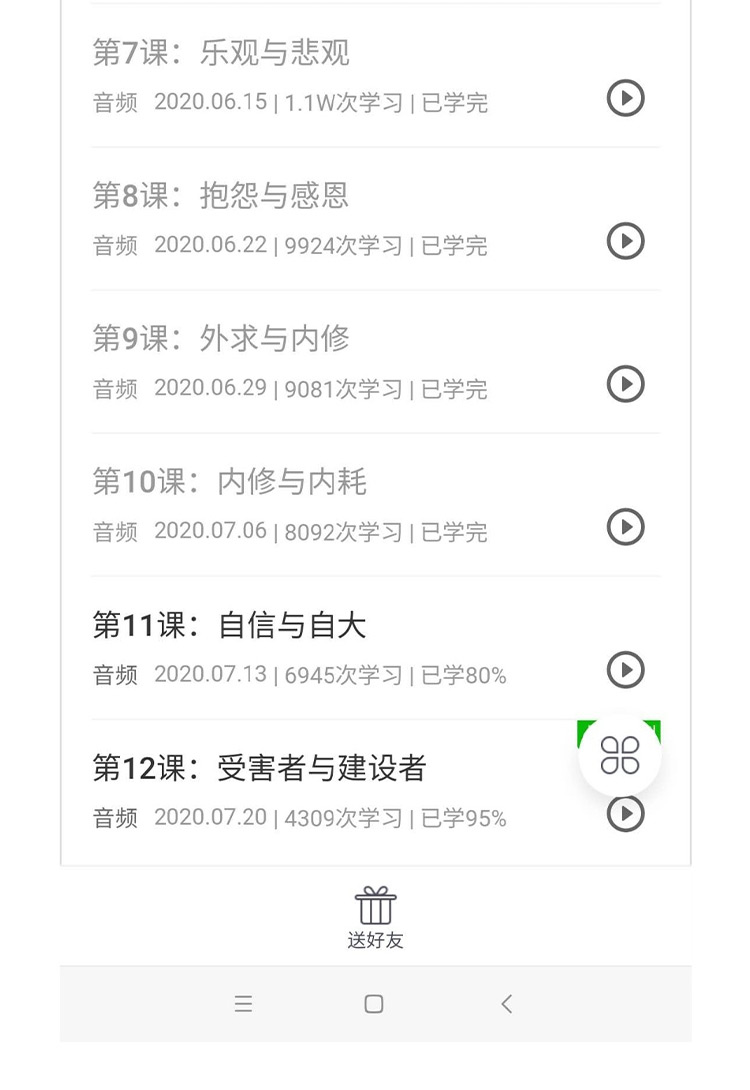Go to the system home screen

[x=374, y=1004]
